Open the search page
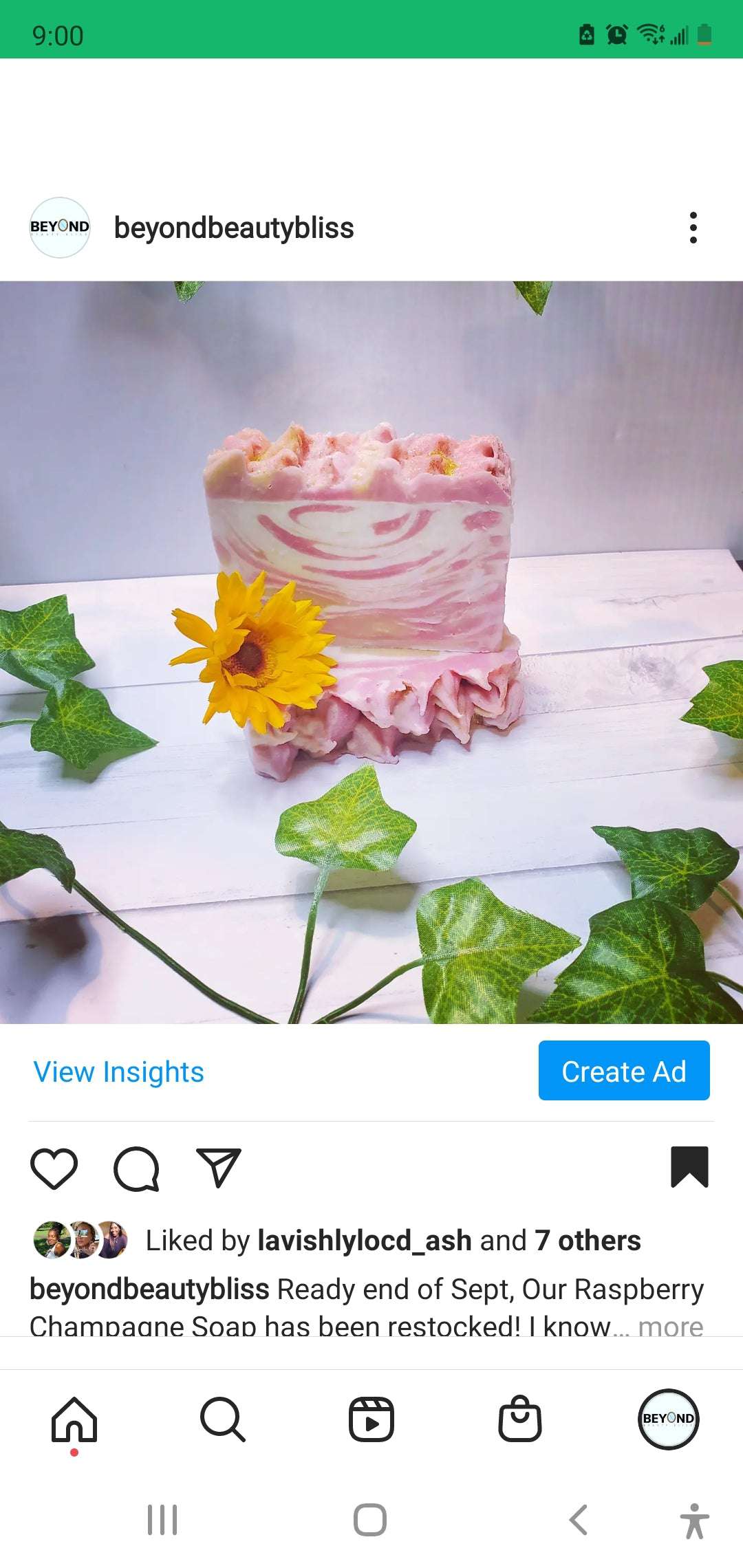Viewport: 743px width, 1568px height. click(x=223, y=1419)
